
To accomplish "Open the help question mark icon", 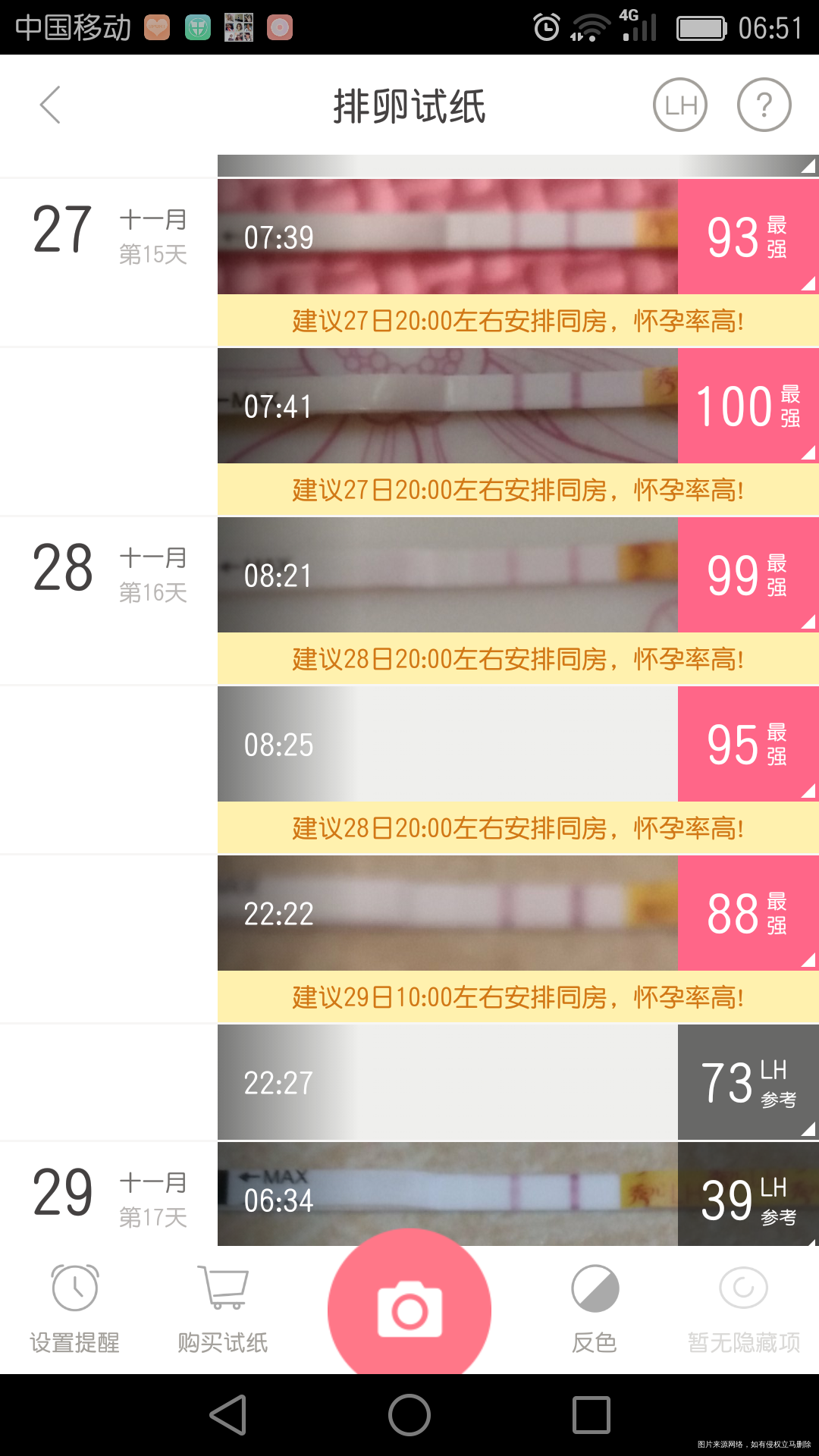I will coord(763,105).
